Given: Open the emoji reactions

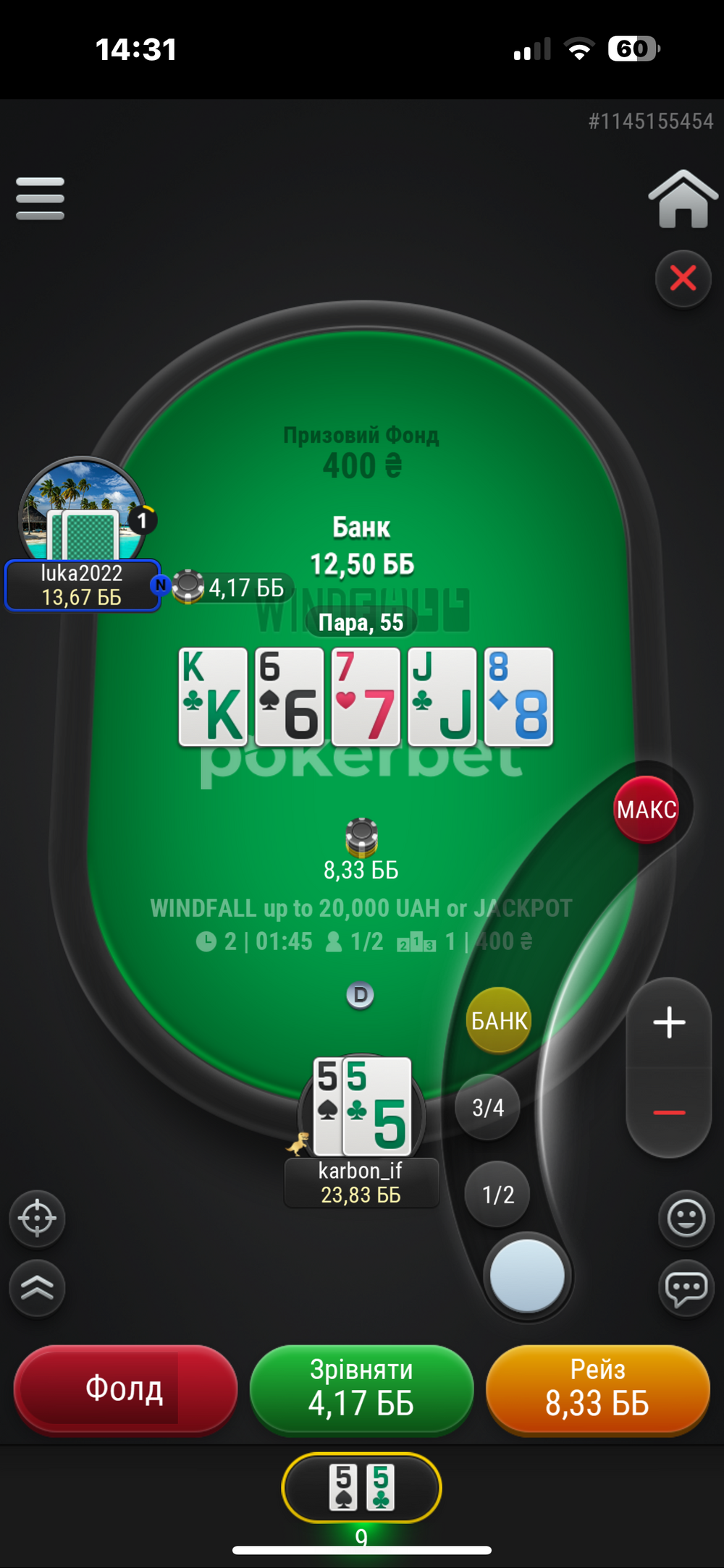Looking at the screenshot, I should [x=686, y=1218].
